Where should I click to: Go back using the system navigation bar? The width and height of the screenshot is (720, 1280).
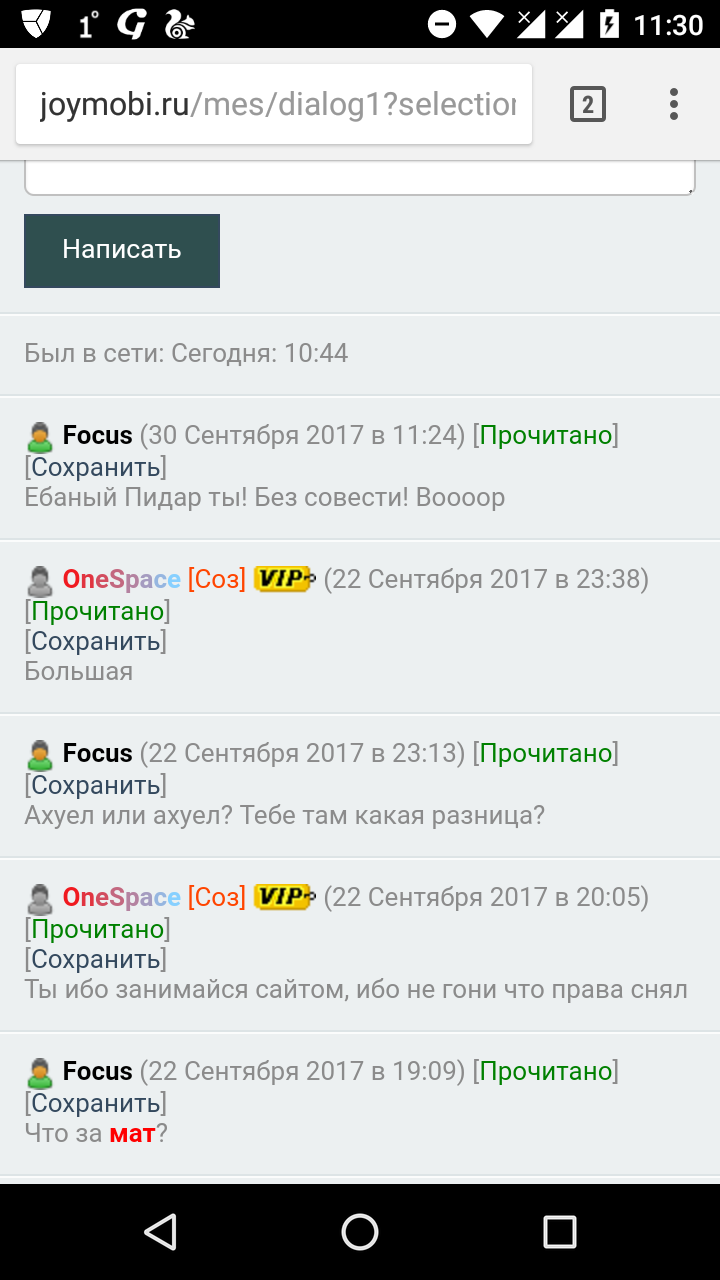click(x=160, y=1231)
